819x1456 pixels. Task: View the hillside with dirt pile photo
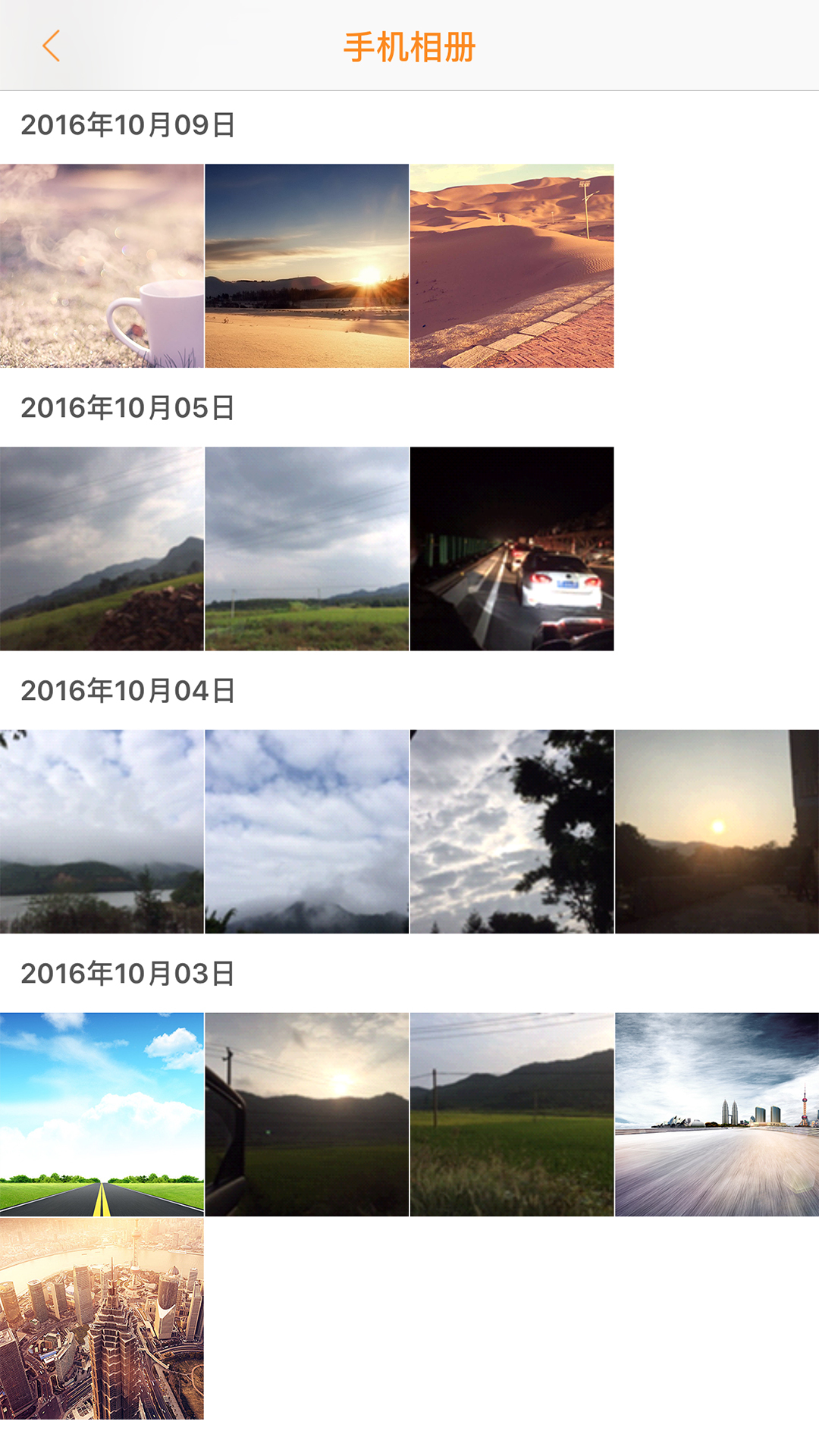tap(102, 549)
